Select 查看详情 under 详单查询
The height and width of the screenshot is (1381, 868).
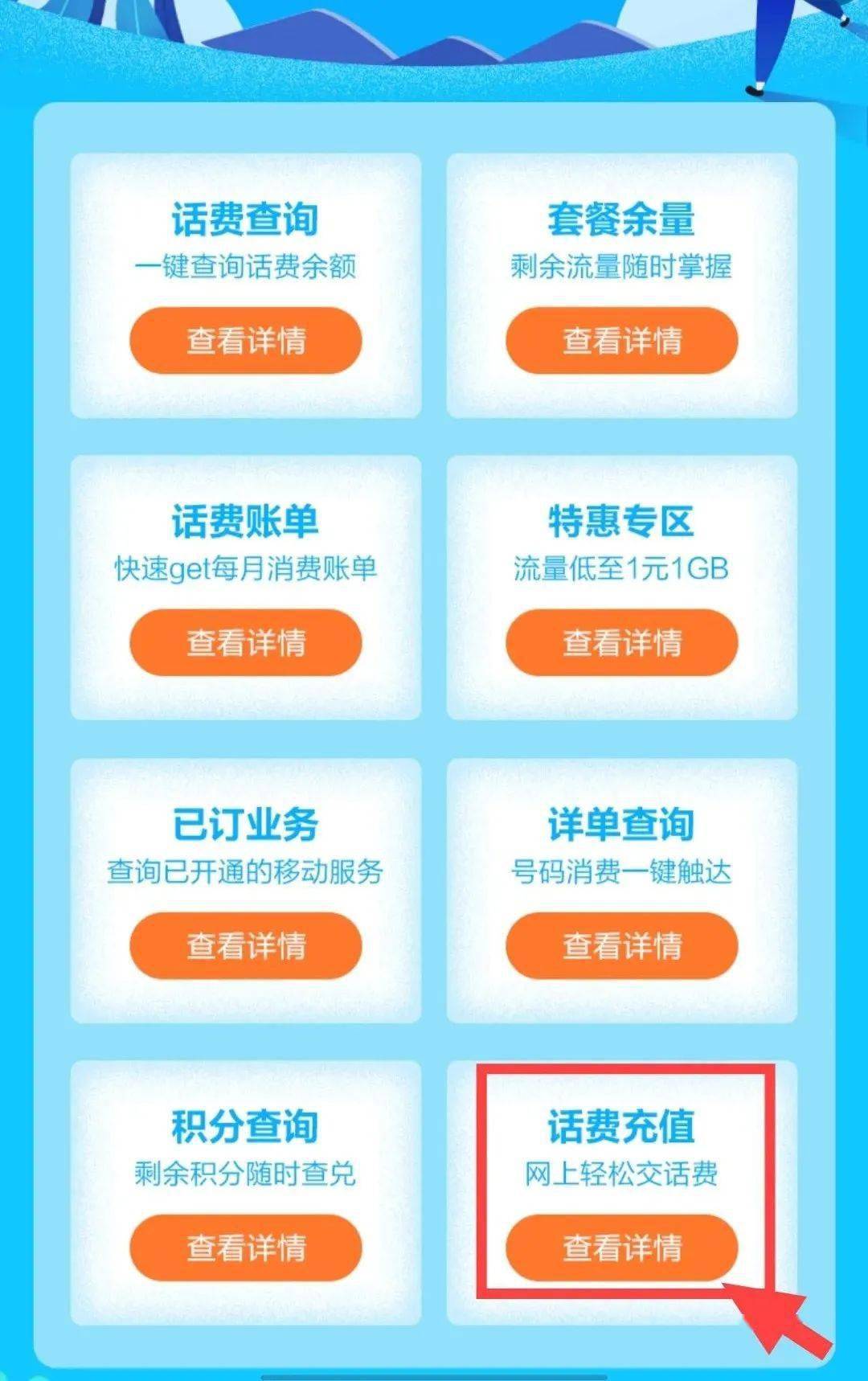(621, 945)
